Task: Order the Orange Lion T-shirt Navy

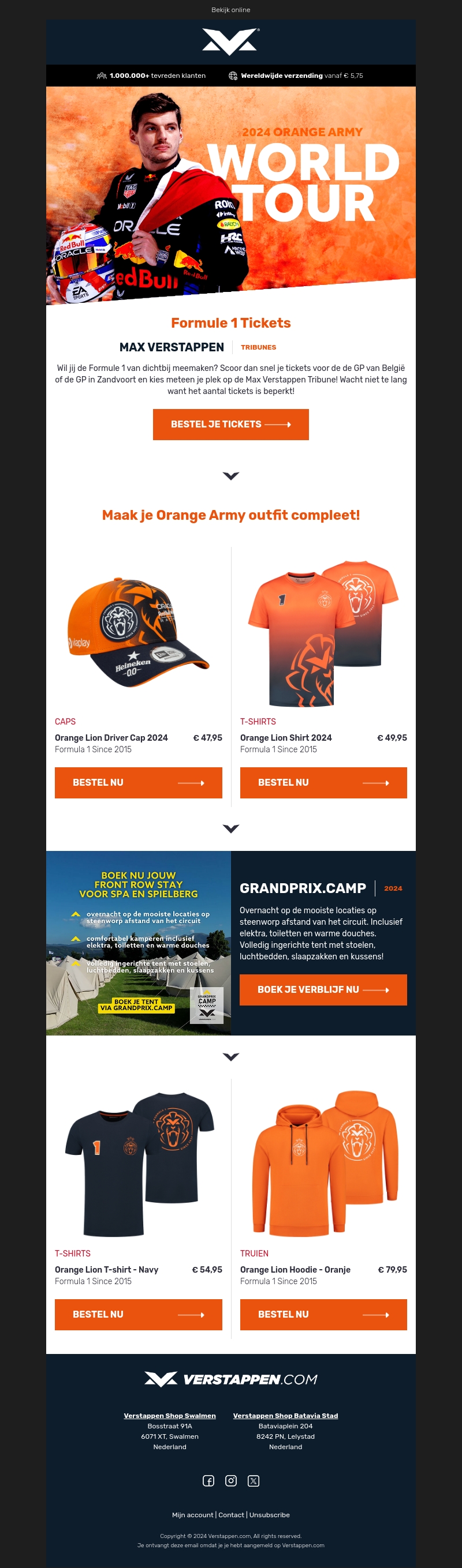Action: [139, 1314]
